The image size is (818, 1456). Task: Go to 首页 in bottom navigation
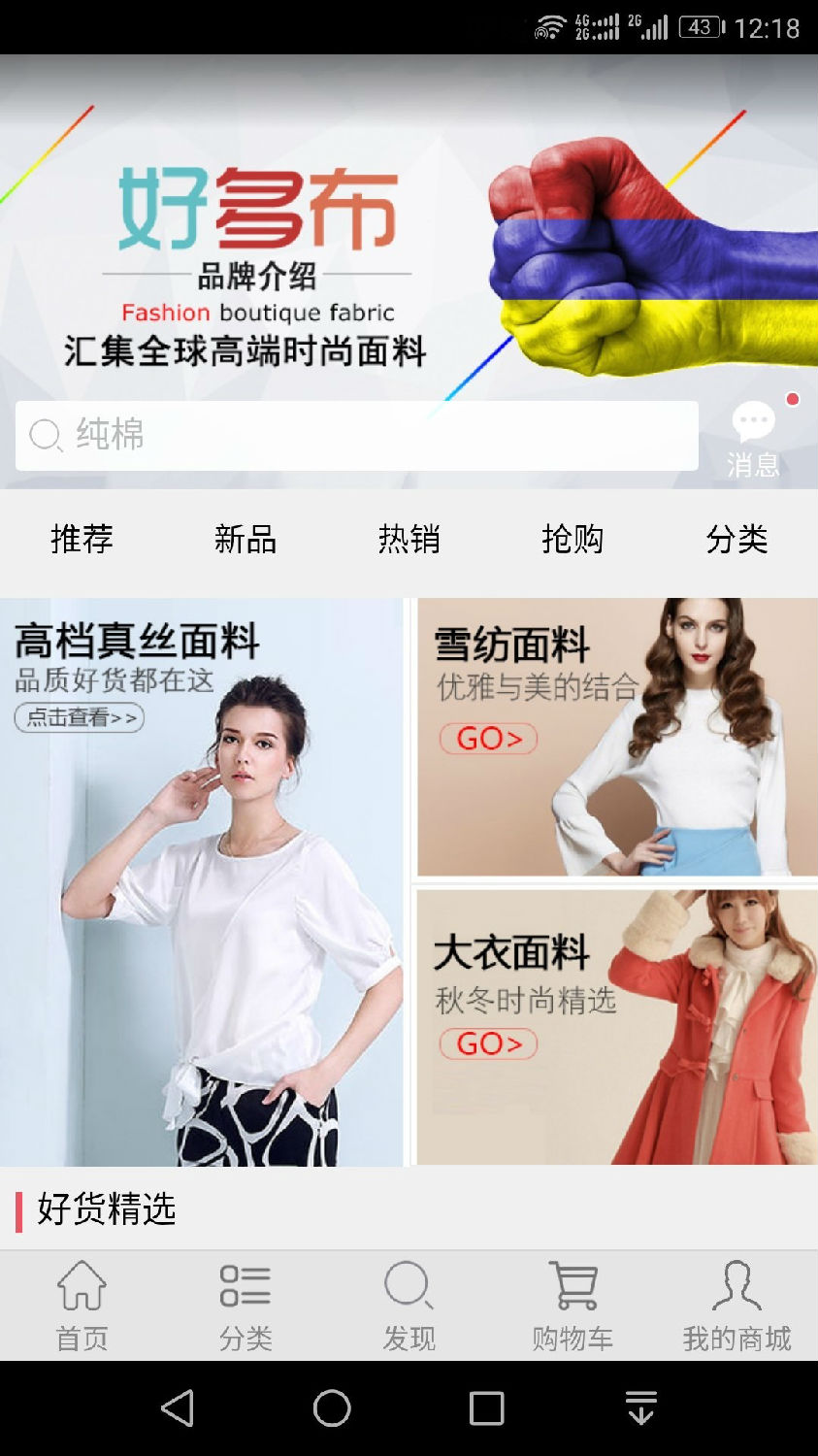[82, 1306]
